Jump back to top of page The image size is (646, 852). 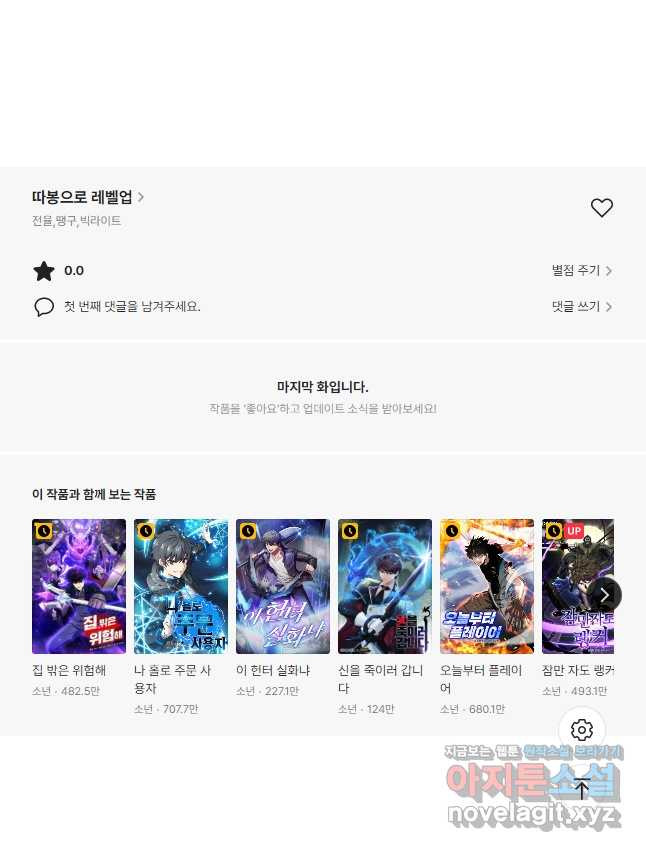pyautogui.click(x=582, y=788)
